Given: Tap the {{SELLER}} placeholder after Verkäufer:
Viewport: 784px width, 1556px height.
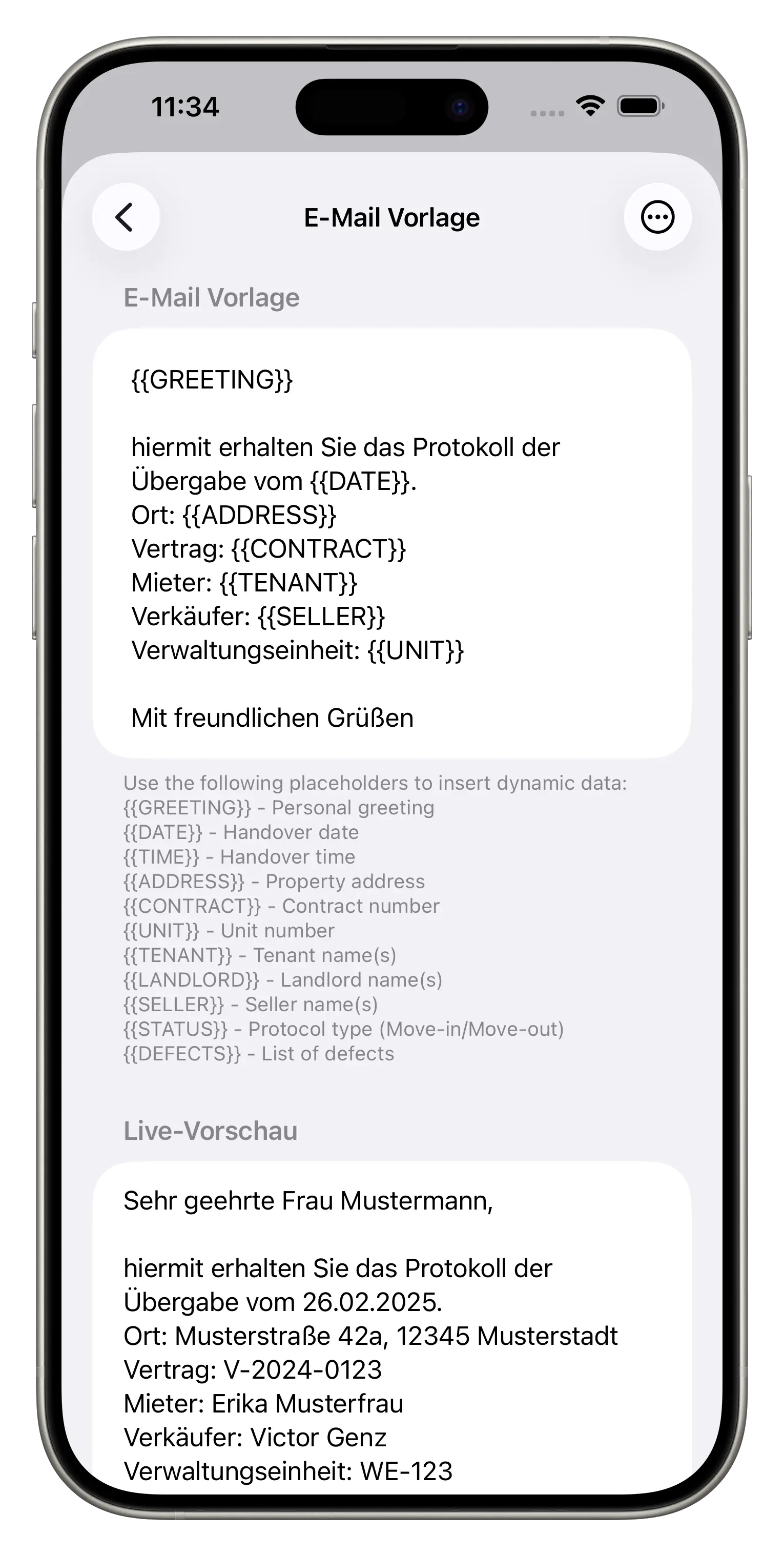Looking at the screenshot, I should pos(324,617).
